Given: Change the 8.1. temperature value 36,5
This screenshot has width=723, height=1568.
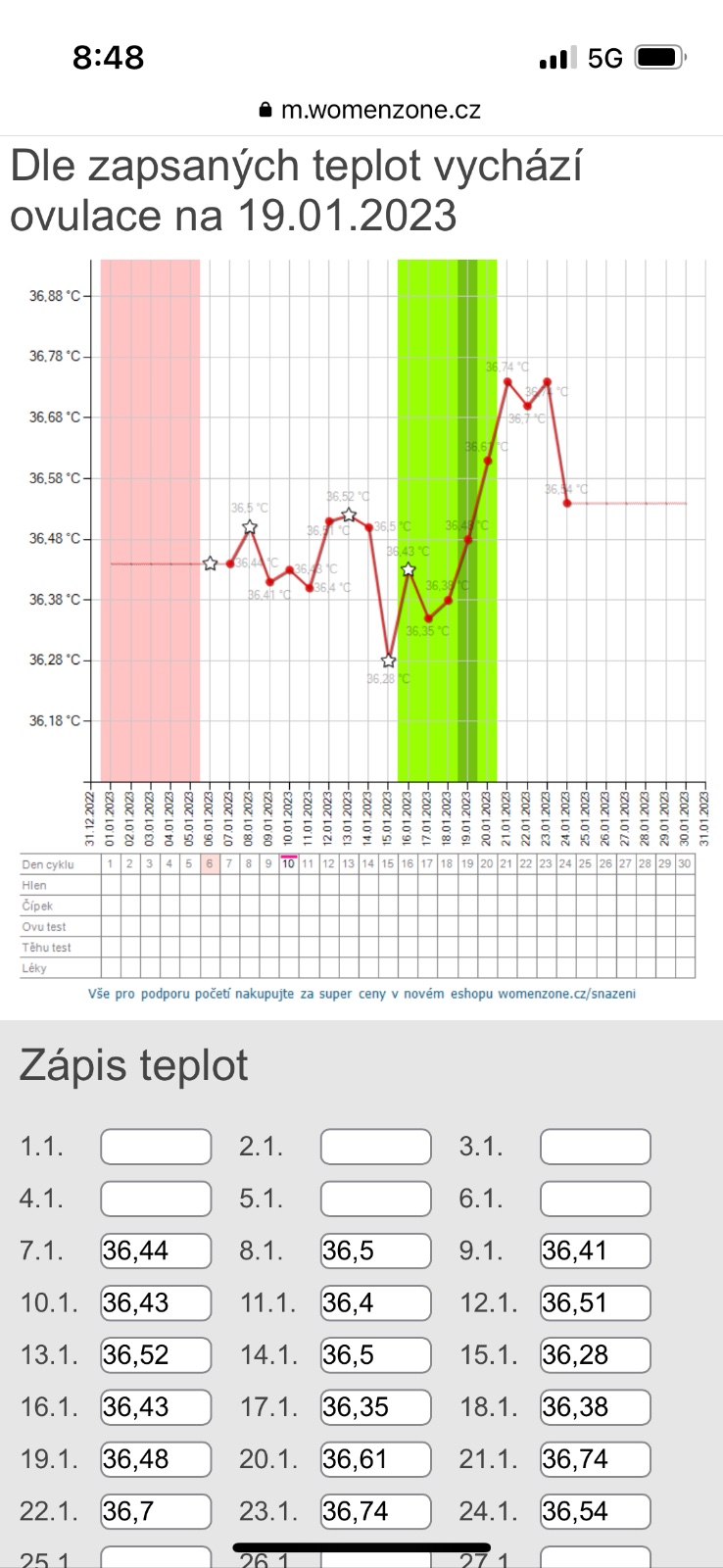Looking at the screenshot, I should (x=375, y=1250).
